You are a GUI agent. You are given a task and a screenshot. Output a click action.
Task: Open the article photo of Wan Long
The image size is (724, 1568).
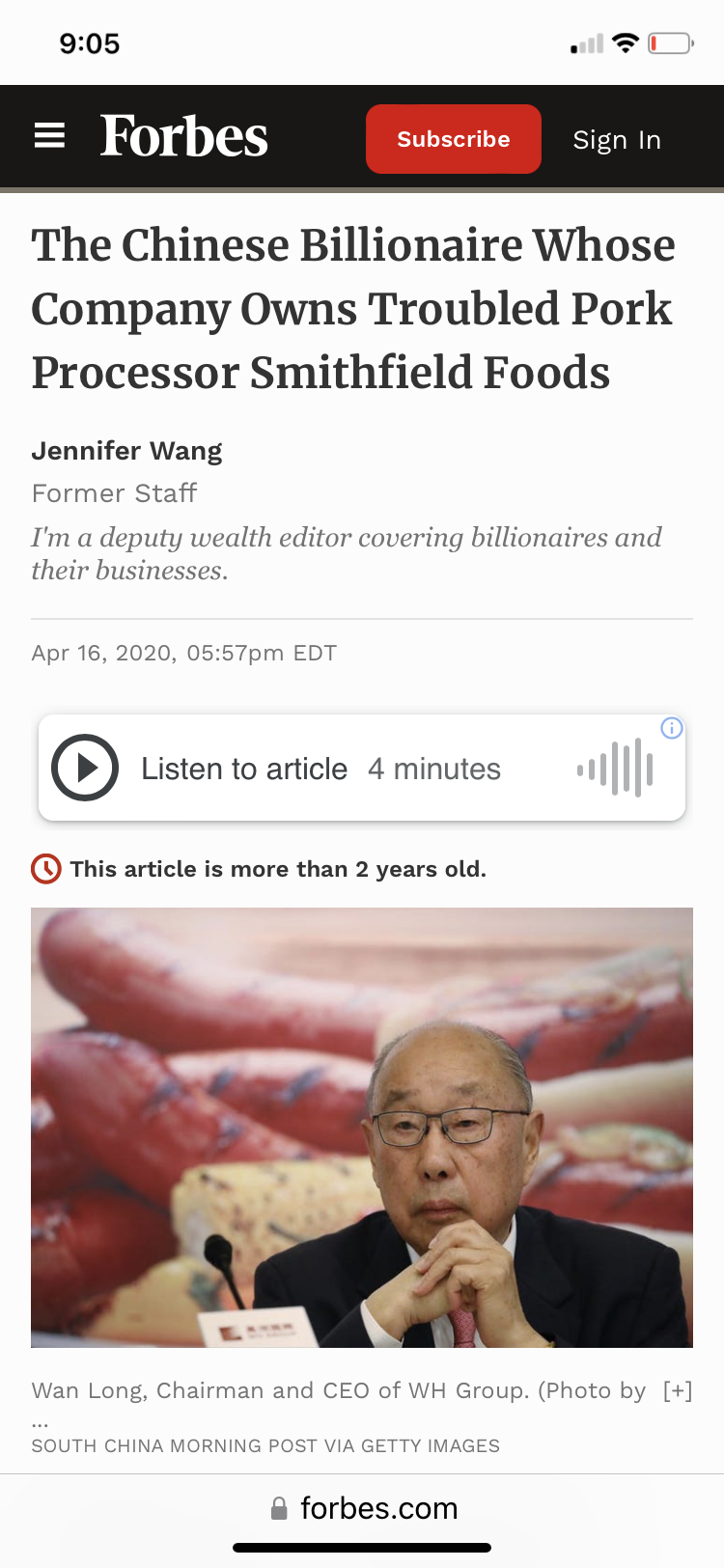(x=362, y=1128)
